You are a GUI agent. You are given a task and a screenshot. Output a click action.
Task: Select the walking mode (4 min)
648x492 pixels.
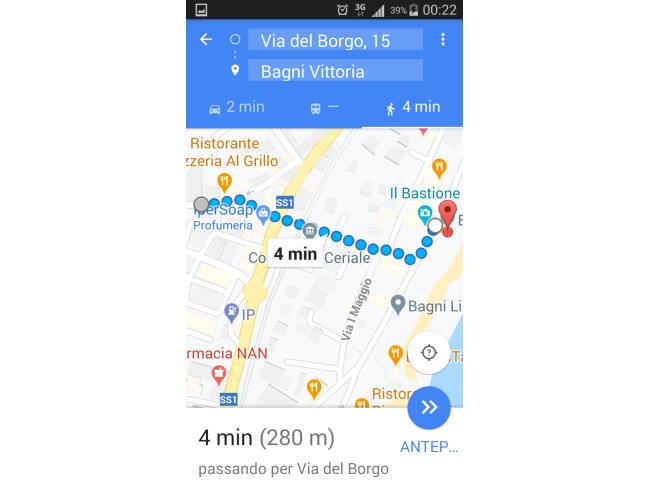click(x=413, y=107)
